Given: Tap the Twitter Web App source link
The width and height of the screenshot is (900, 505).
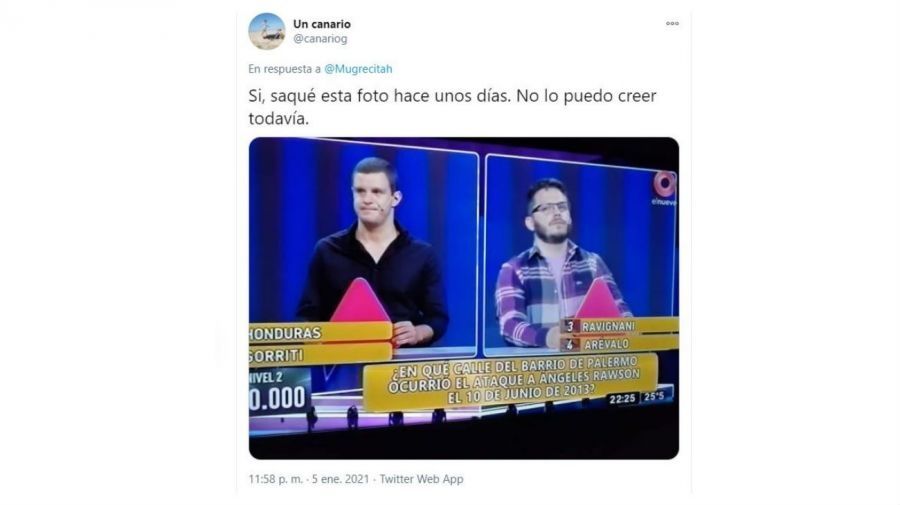Looking at the screenshot, I should [x=423, y=479].
